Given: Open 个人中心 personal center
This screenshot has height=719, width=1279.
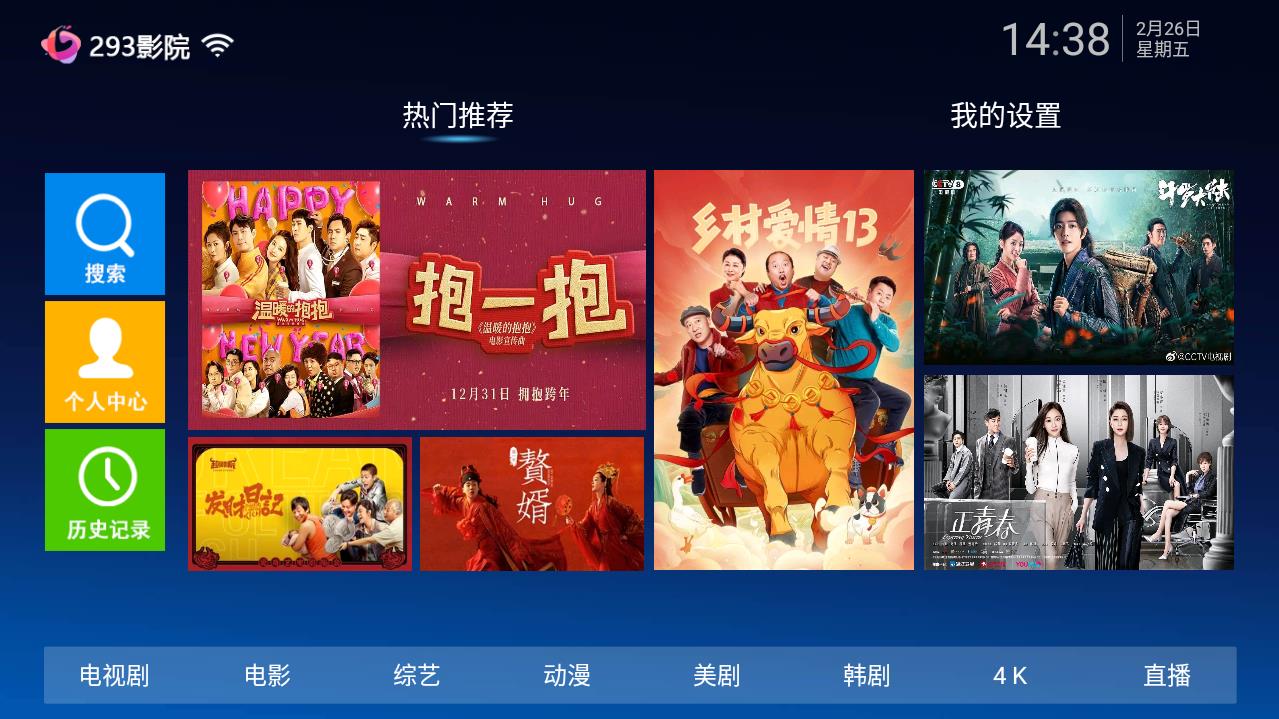Looking at the screenshot, I should click(x=105, y=362).
